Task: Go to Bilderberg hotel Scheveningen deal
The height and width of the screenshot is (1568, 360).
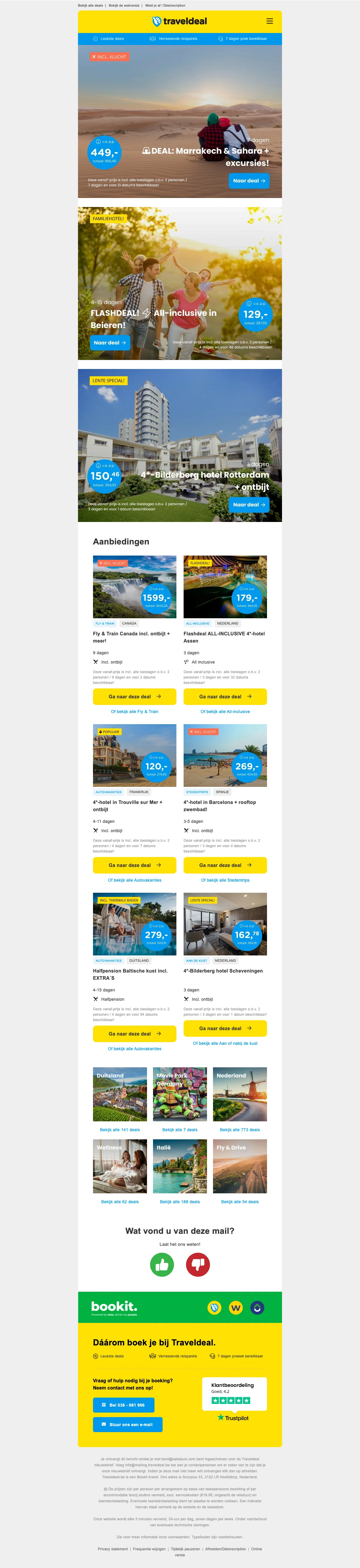Action: [225, 1028]
